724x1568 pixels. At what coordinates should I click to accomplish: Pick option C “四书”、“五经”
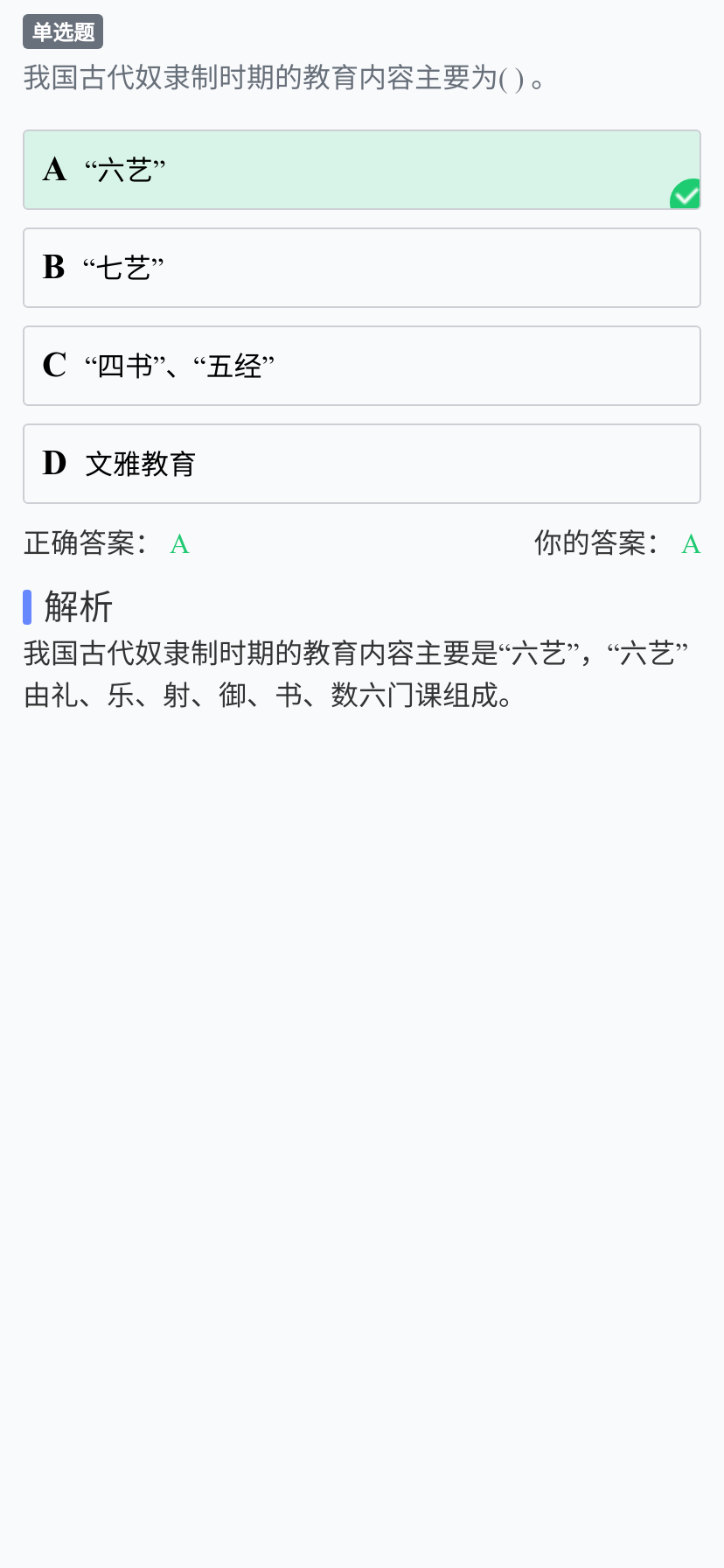click(362, 366)
